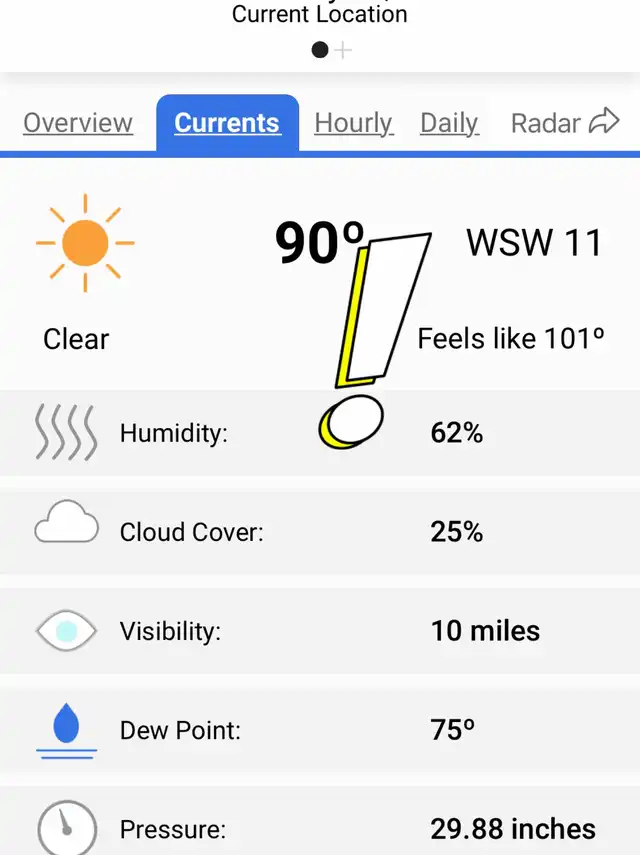Share the weather with the arrow icon
Image resolution: width=640 pixels, height=855 pixels.
(x=605, y=122)
